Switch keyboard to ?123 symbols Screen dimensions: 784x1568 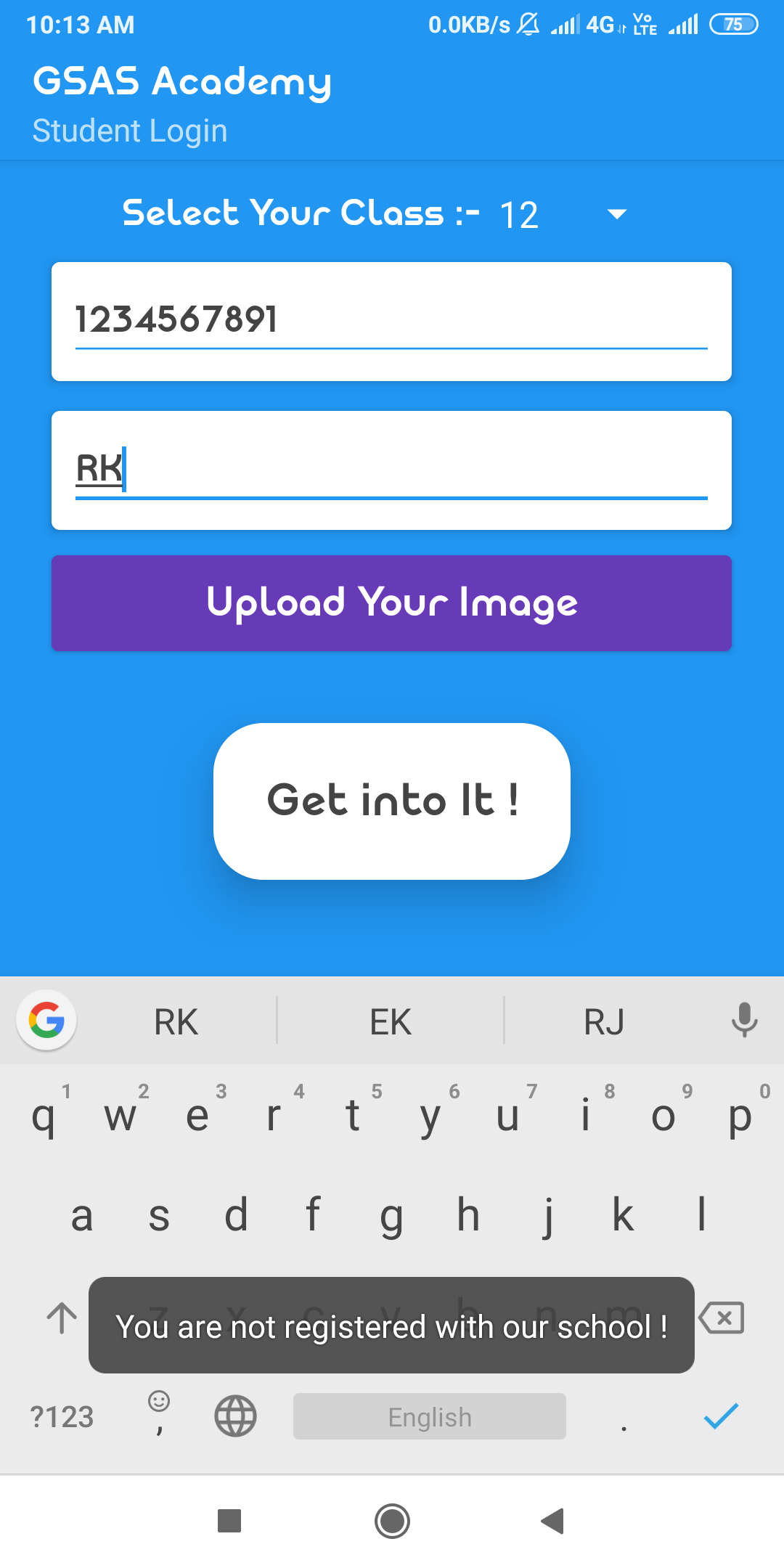click(x=62, y=1417)
